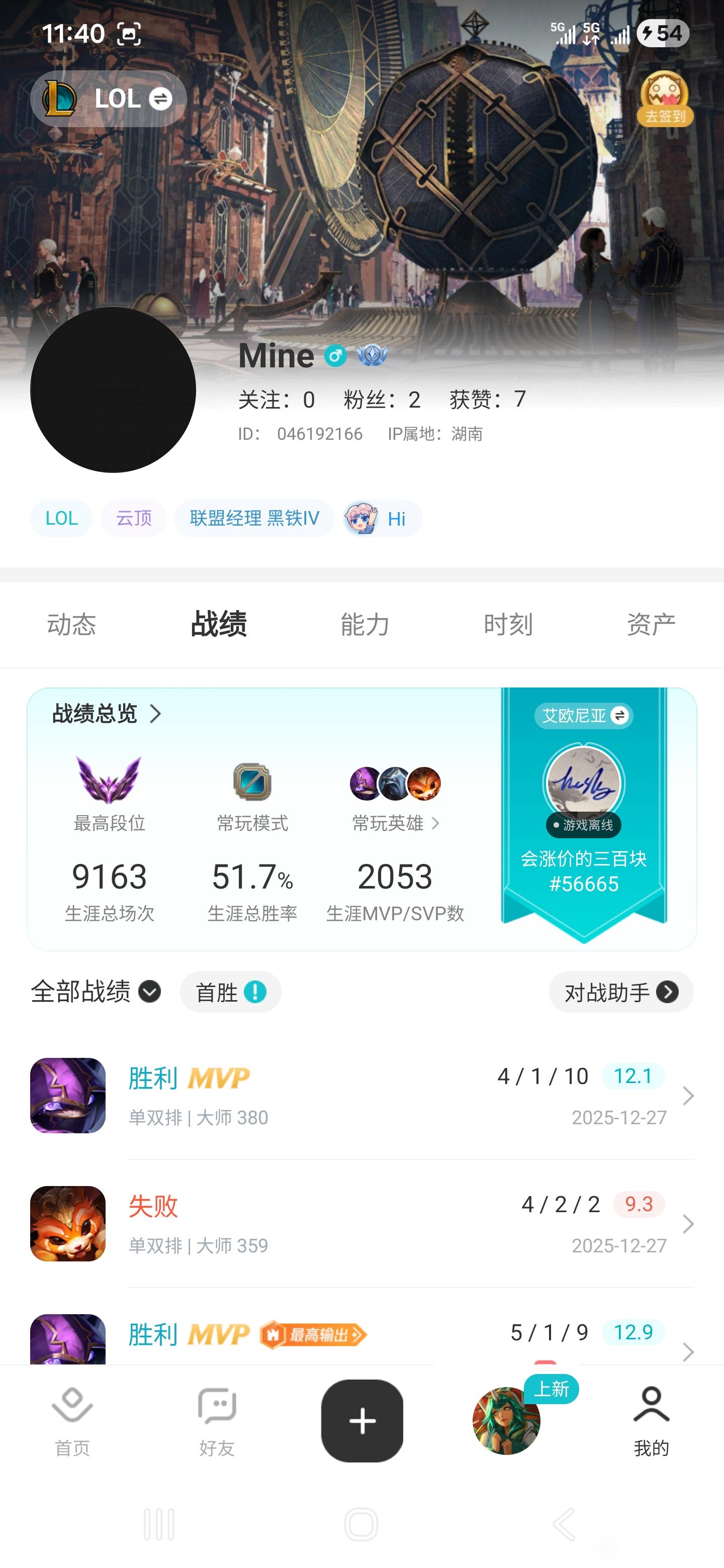Tap the Hi greeting chip

click(383, 519)
